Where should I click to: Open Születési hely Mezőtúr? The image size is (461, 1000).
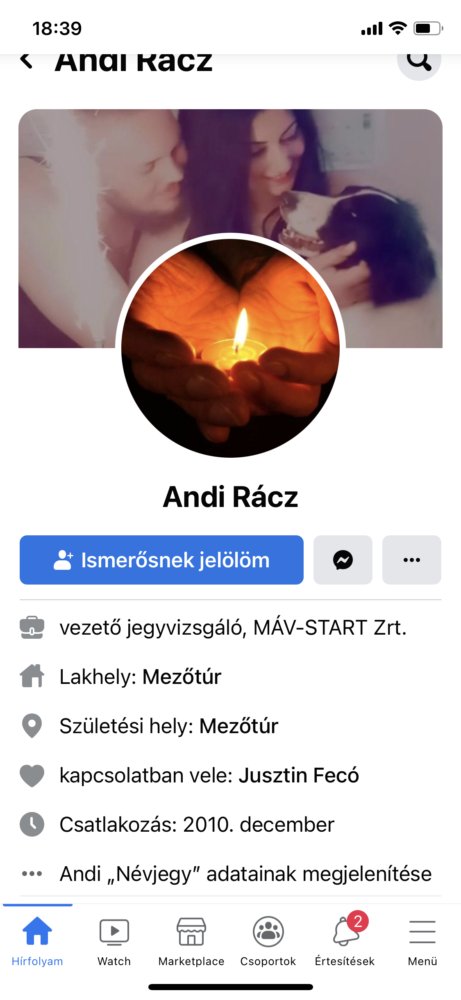click(230, 726)
